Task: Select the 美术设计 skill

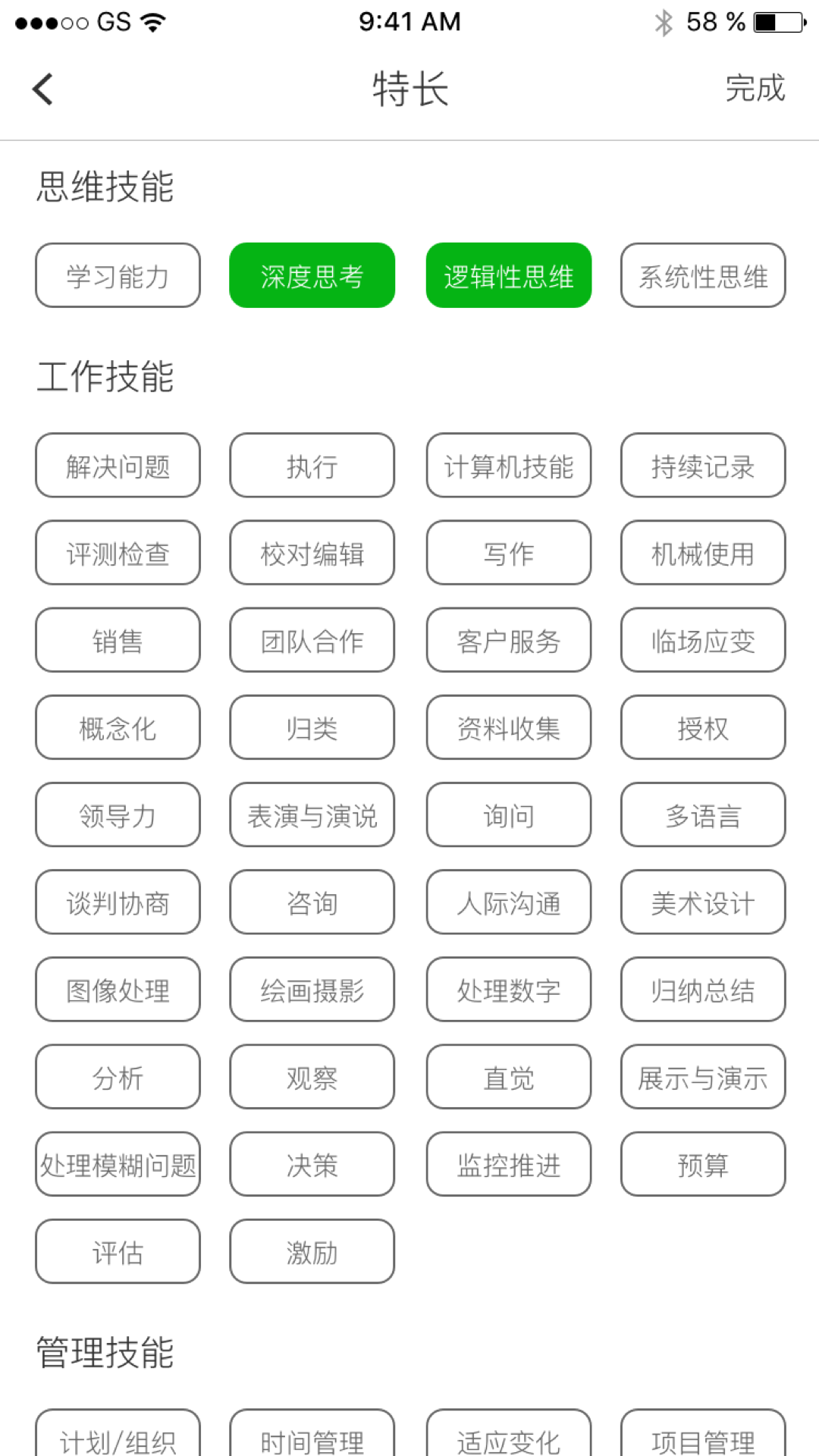Action: click(x=702, y=902)
